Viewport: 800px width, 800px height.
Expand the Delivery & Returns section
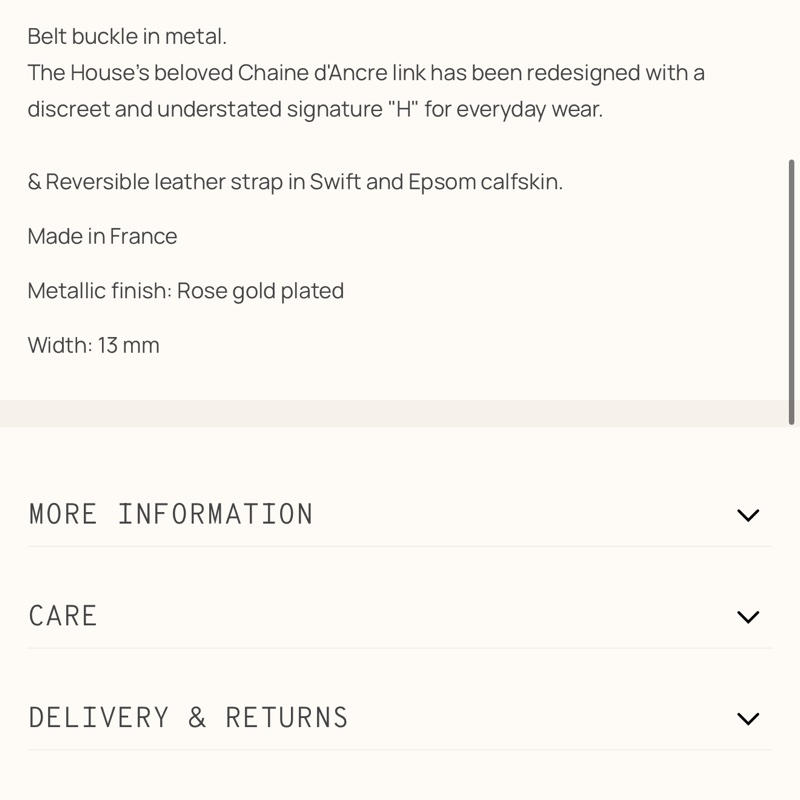click(x=747, y=718)
